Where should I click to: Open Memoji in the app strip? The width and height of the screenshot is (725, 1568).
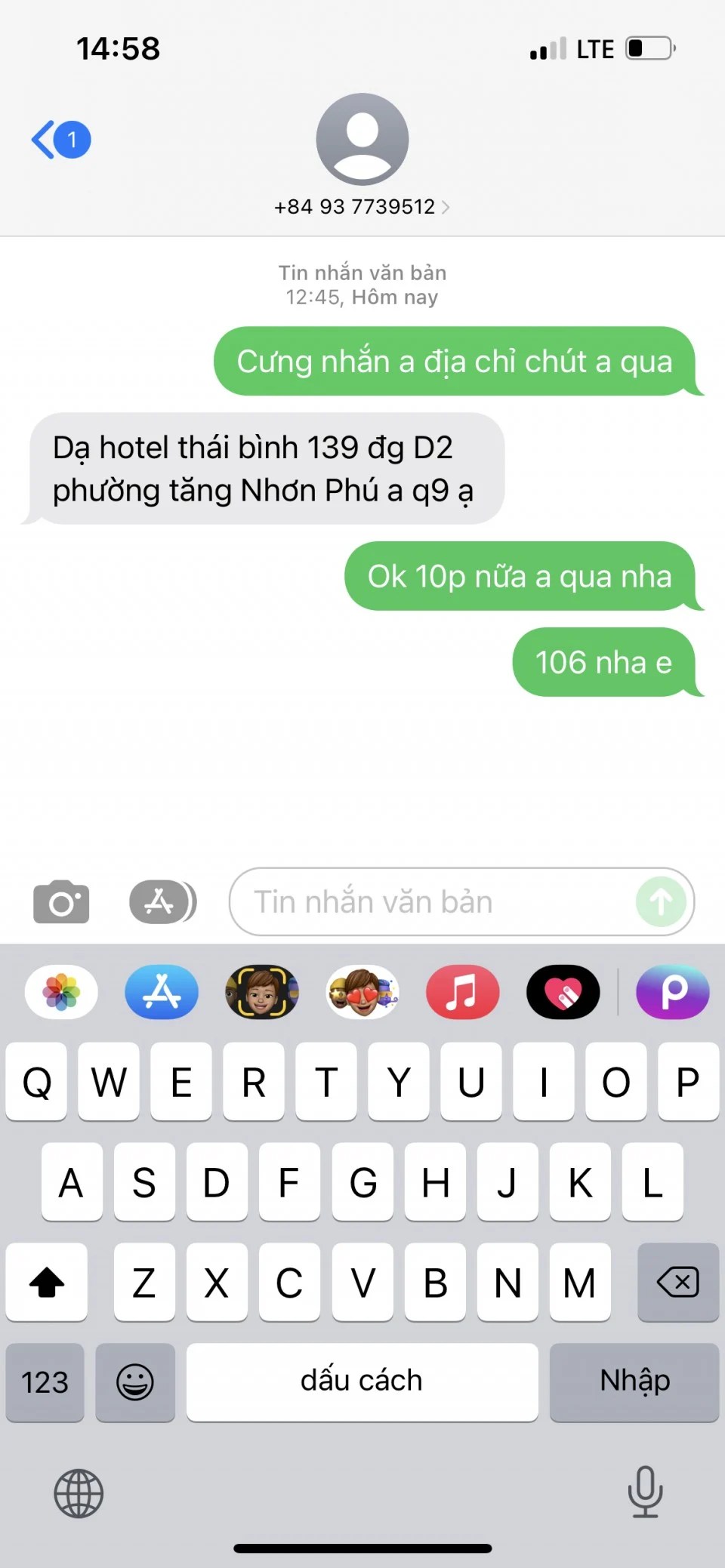point(262,992)
